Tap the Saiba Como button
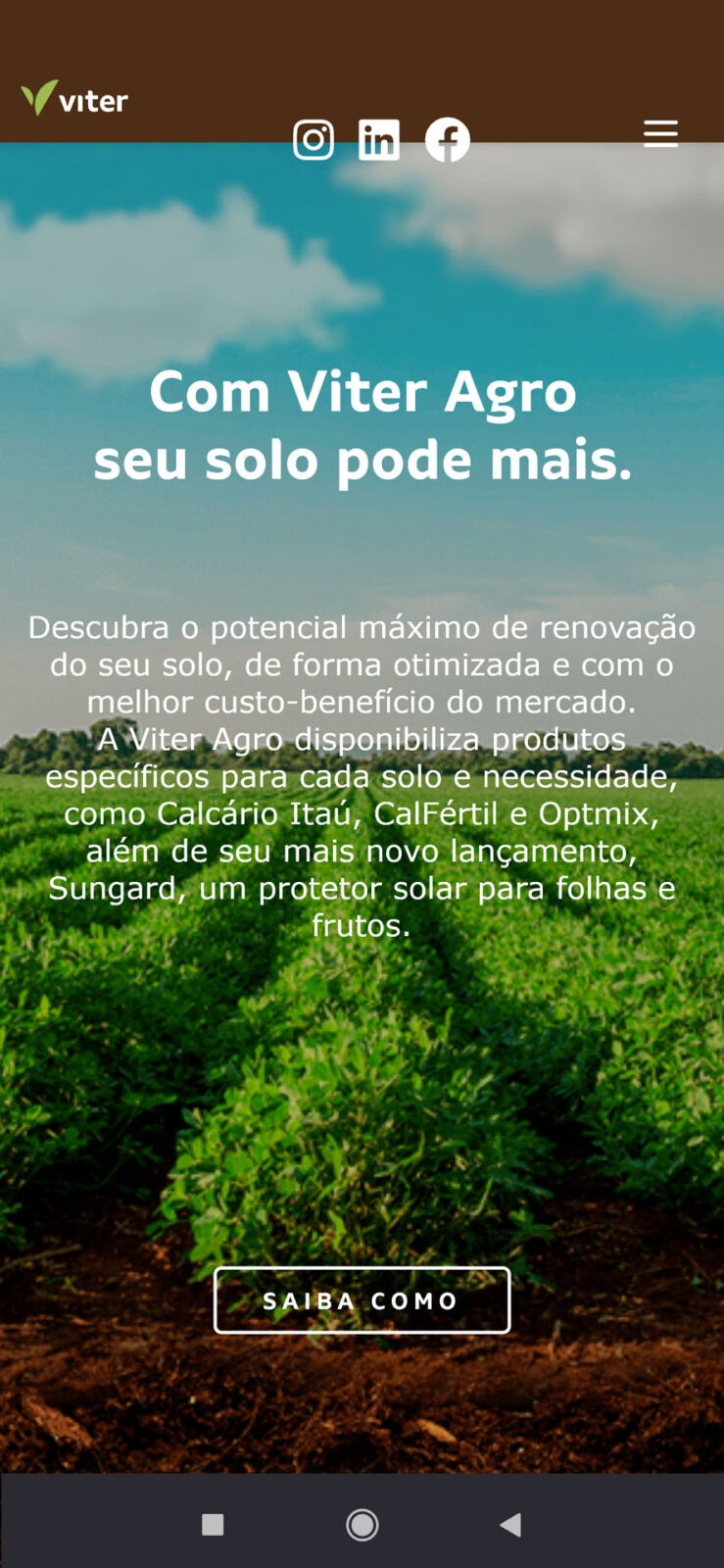This screenshot has width=724, height=1568. tap(362, 1300)
